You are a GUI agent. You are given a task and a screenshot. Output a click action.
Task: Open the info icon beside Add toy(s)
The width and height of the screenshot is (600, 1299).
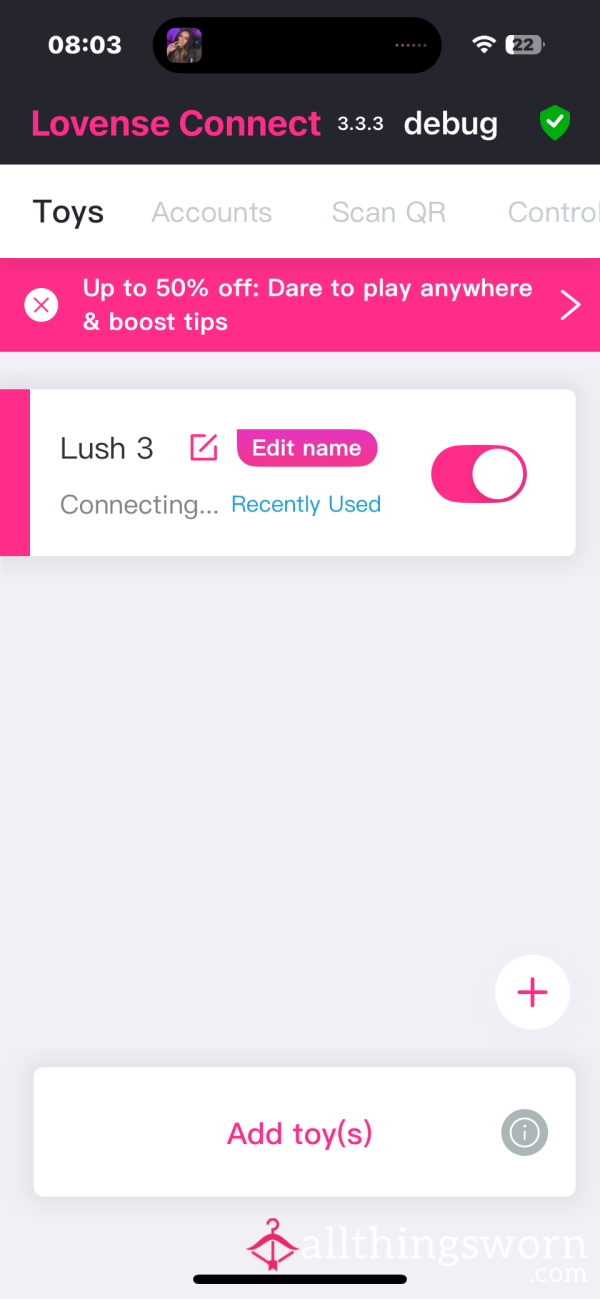[x=524, y=1133]
